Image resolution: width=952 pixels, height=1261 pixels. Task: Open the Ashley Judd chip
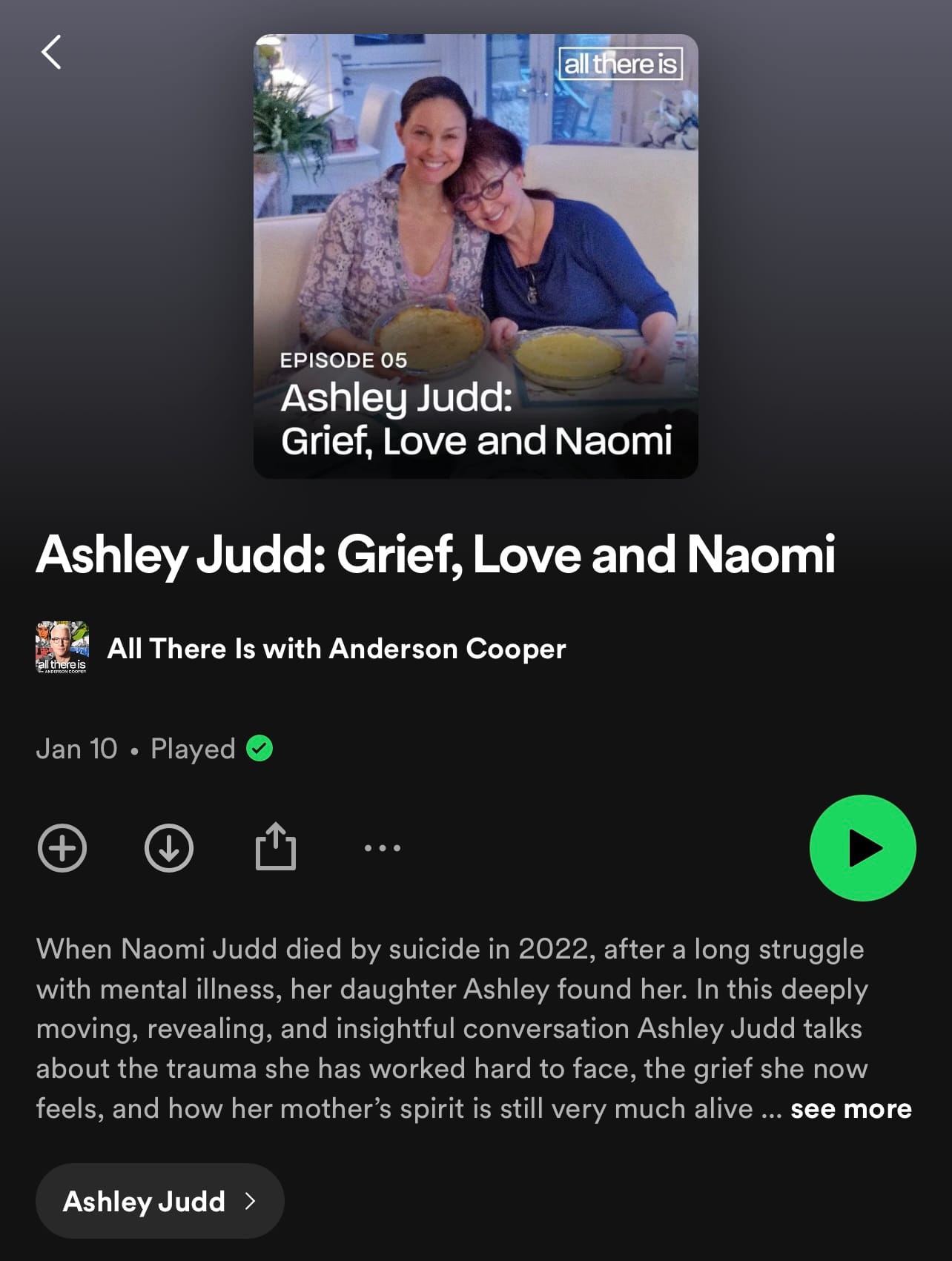tap(159, 1201)
